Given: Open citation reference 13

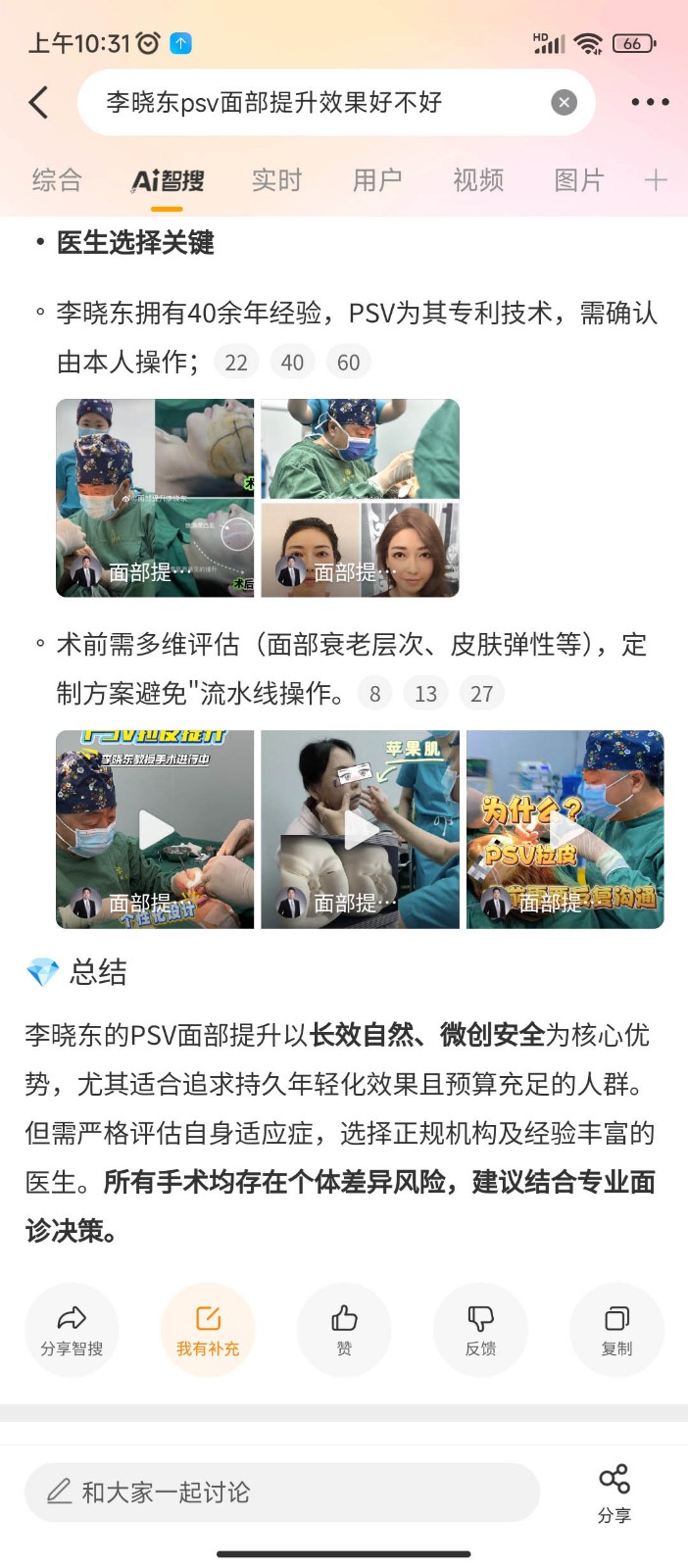Looking at the screenshot, I should (x=425, y=694).
